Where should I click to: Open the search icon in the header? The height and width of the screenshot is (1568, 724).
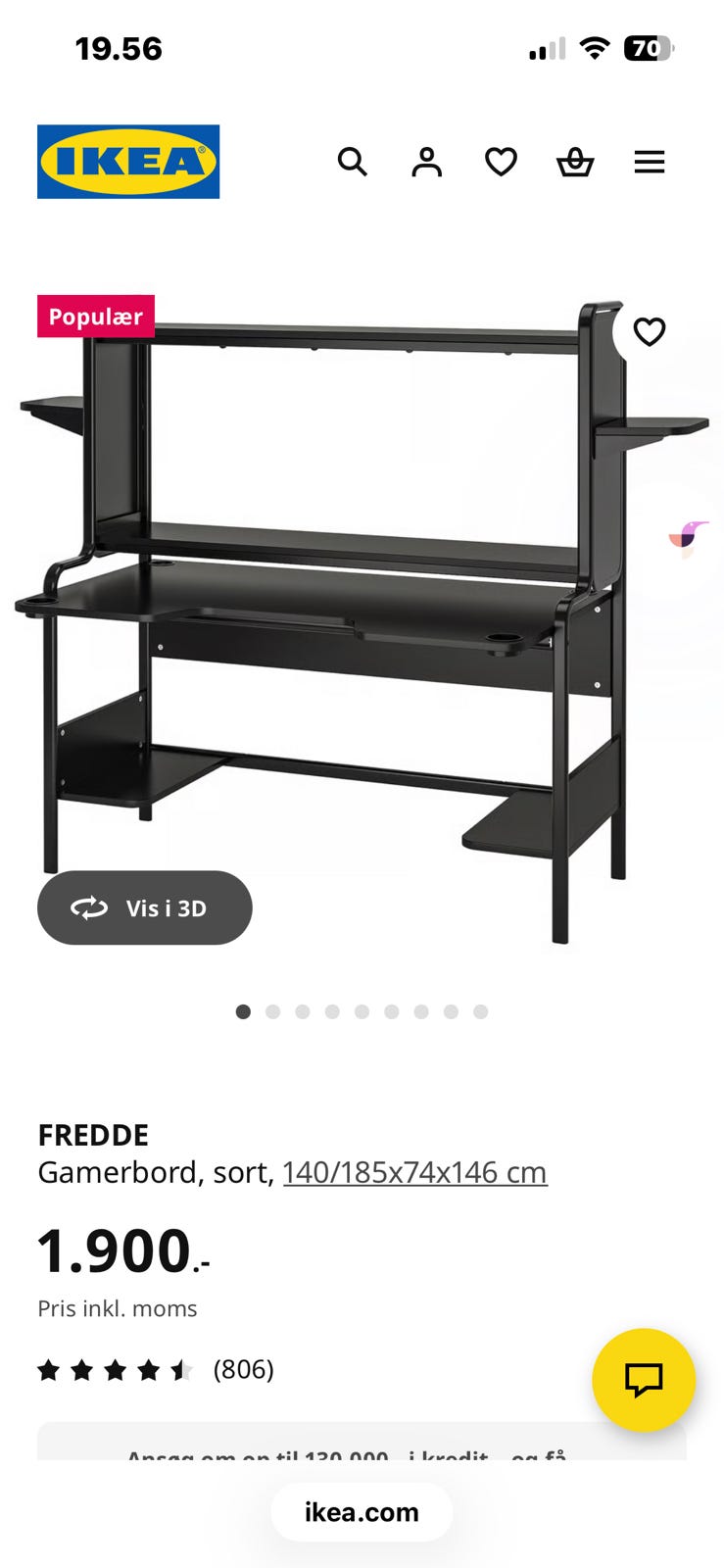pyautogui.click(x=352, y=162)
